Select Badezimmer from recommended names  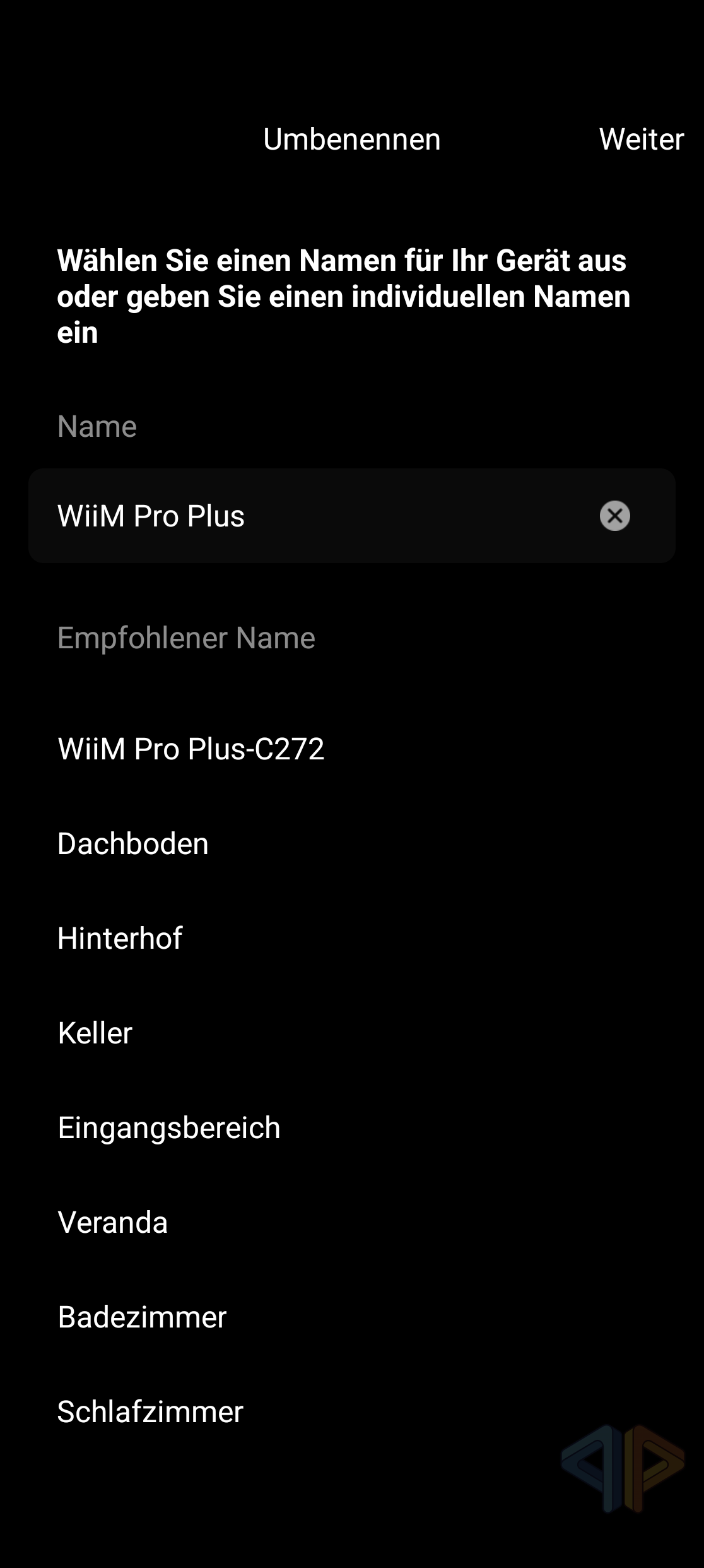(x=142, y=1317)
